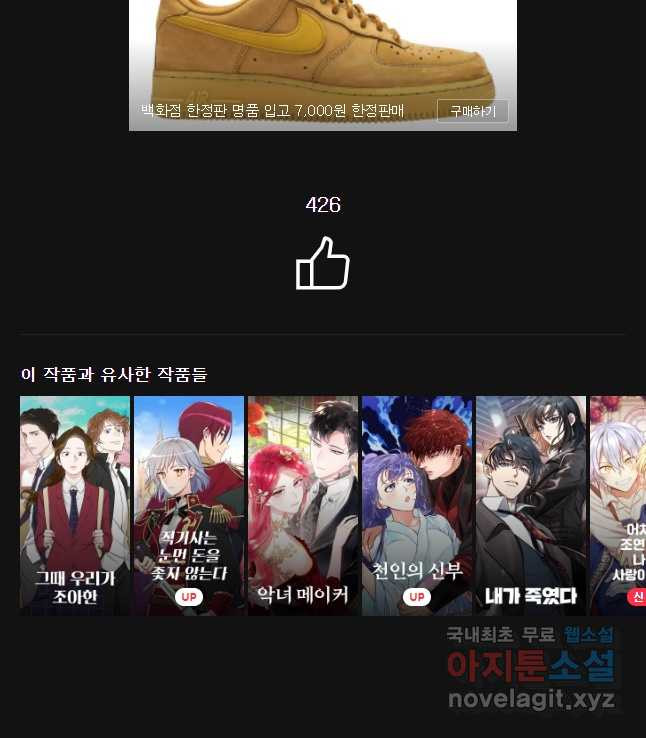The width and height of the screenshot is (646, 738).
Task: Open the sneaker advertisement banner
Action: coord(322,50)
